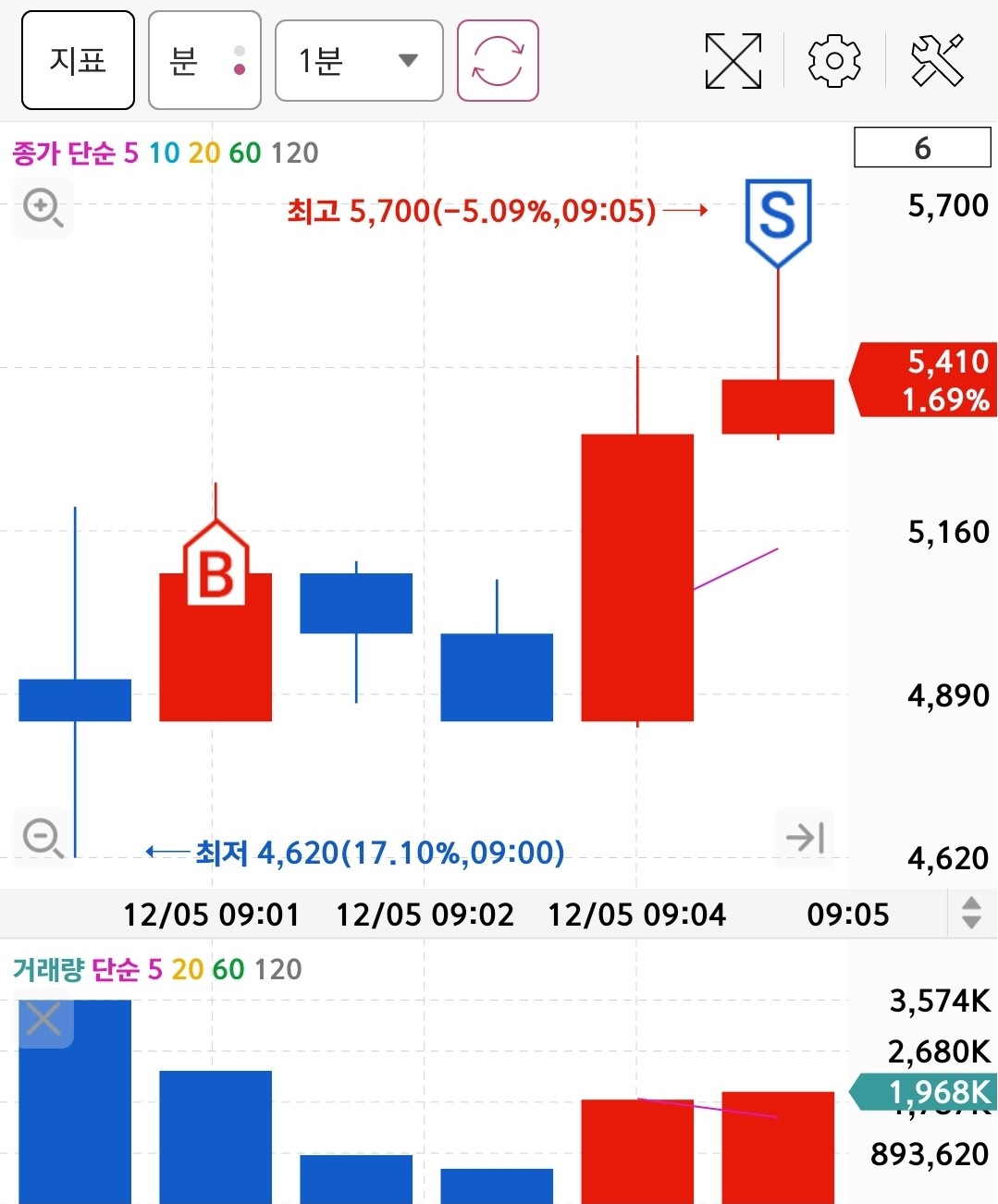Viewport: 998px width, 1204px height.
Task: Expand the chart to fullscreen
Action: coord(733,61)
